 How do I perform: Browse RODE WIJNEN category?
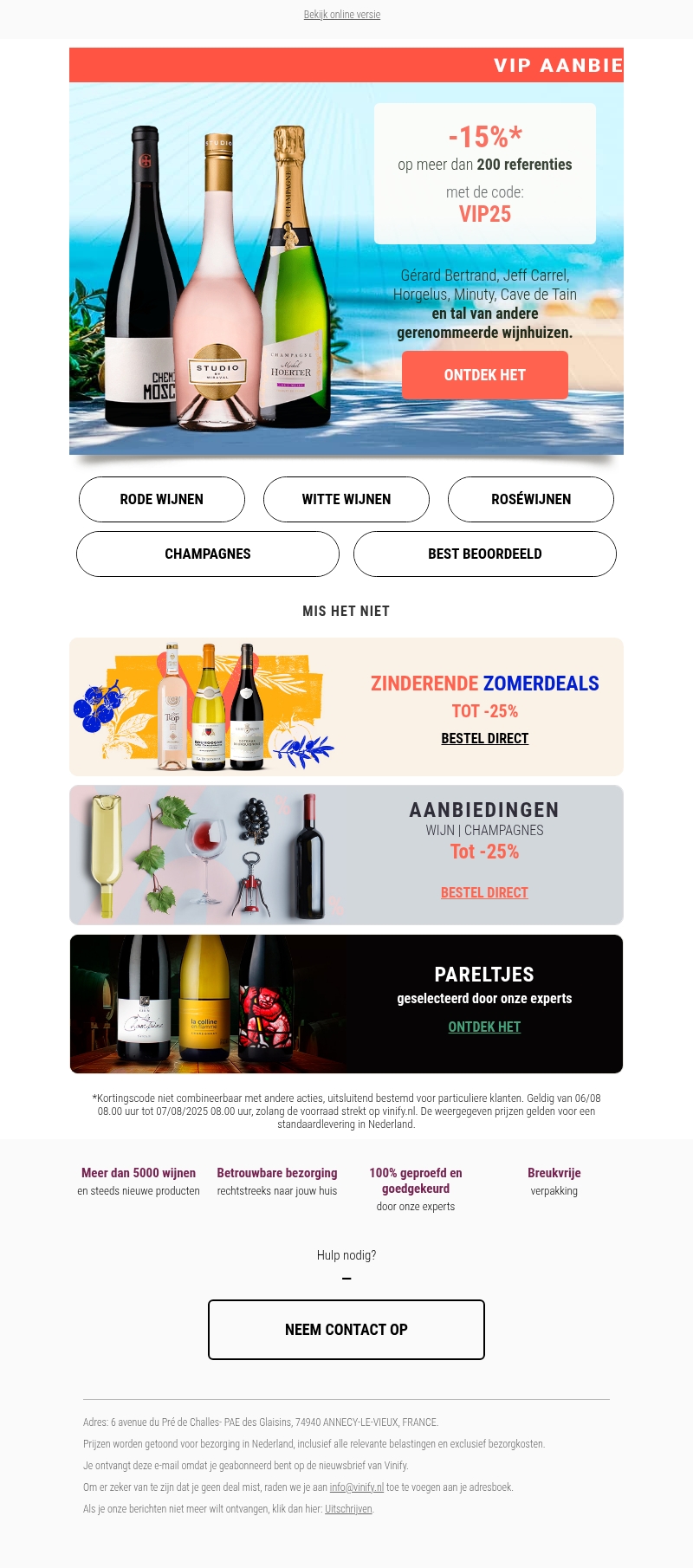coord(162,499)
